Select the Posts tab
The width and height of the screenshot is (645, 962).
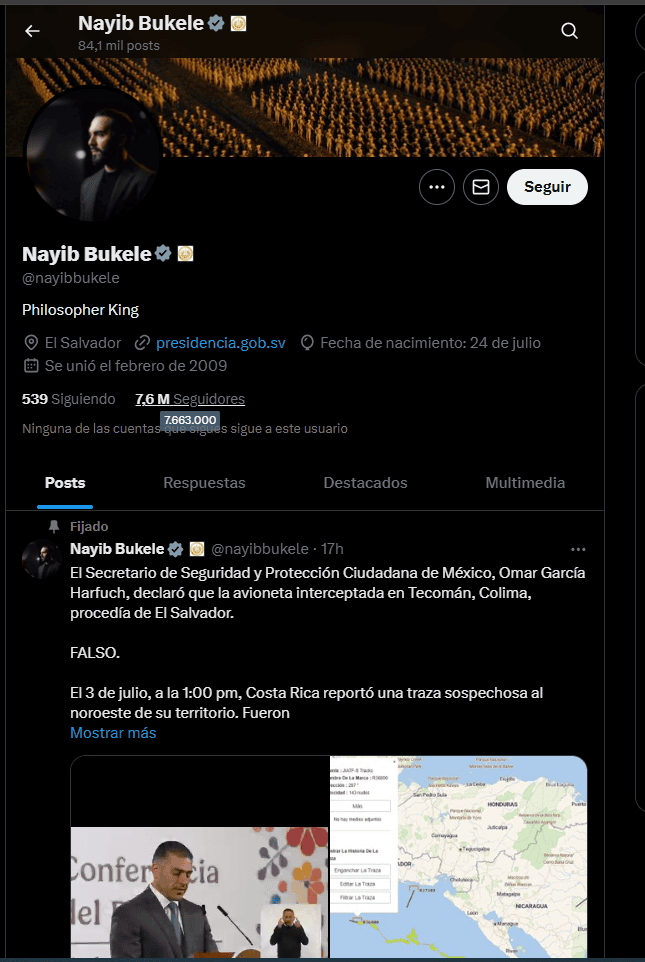coord(65,483)
